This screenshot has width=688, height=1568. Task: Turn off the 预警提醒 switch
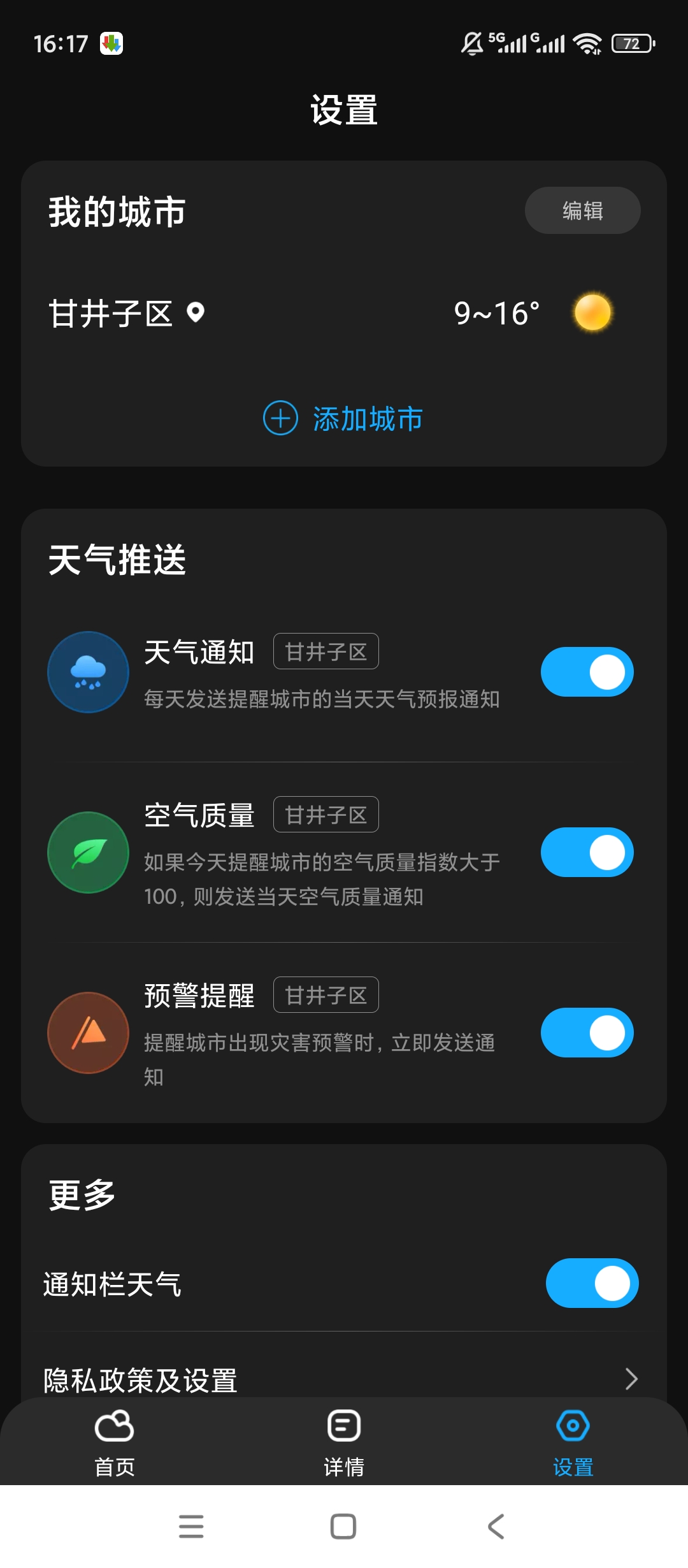587,1033
